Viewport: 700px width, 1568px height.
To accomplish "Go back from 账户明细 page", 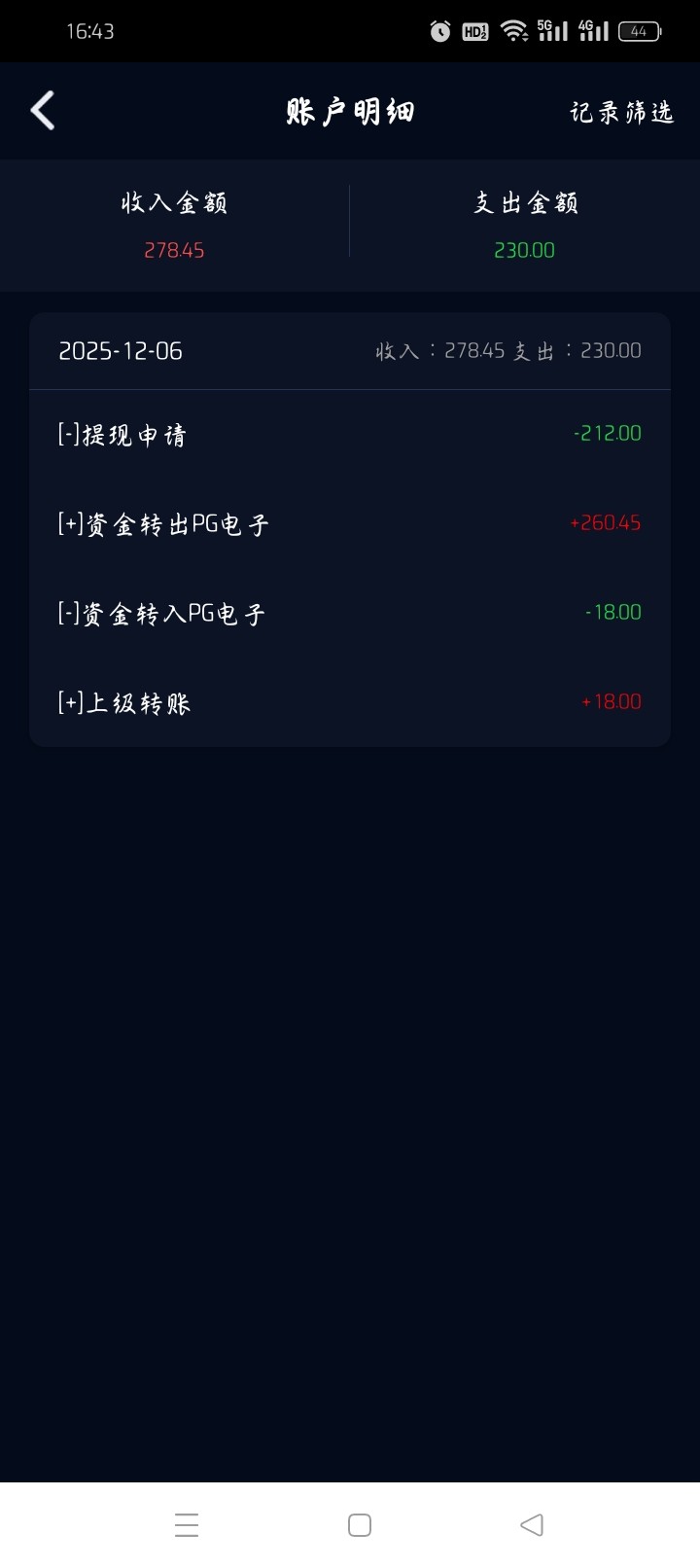I will tap(43, 111).
